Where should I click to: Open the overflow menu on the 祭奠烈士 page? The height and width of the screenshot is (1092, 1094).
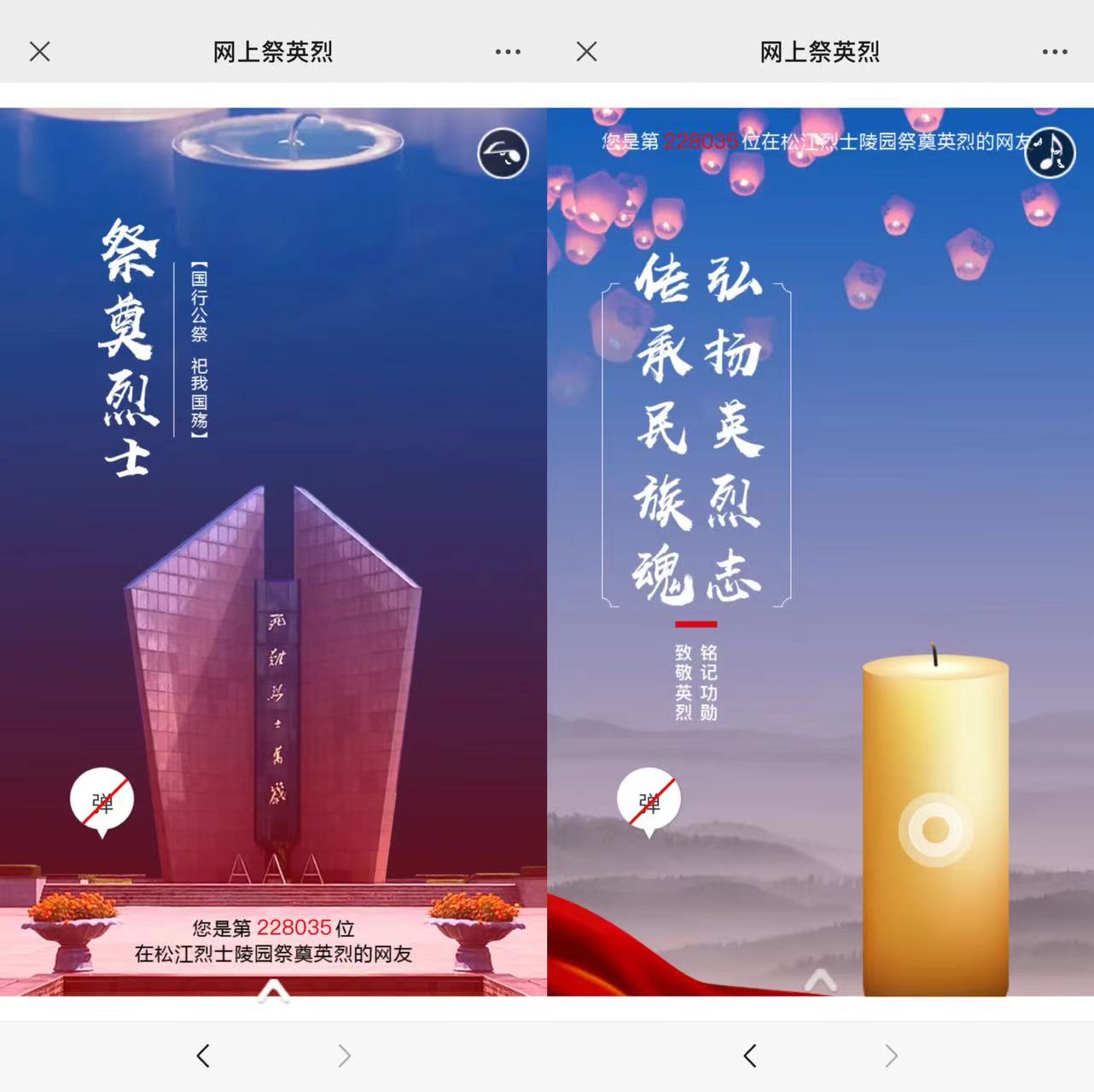pos(508,52)
